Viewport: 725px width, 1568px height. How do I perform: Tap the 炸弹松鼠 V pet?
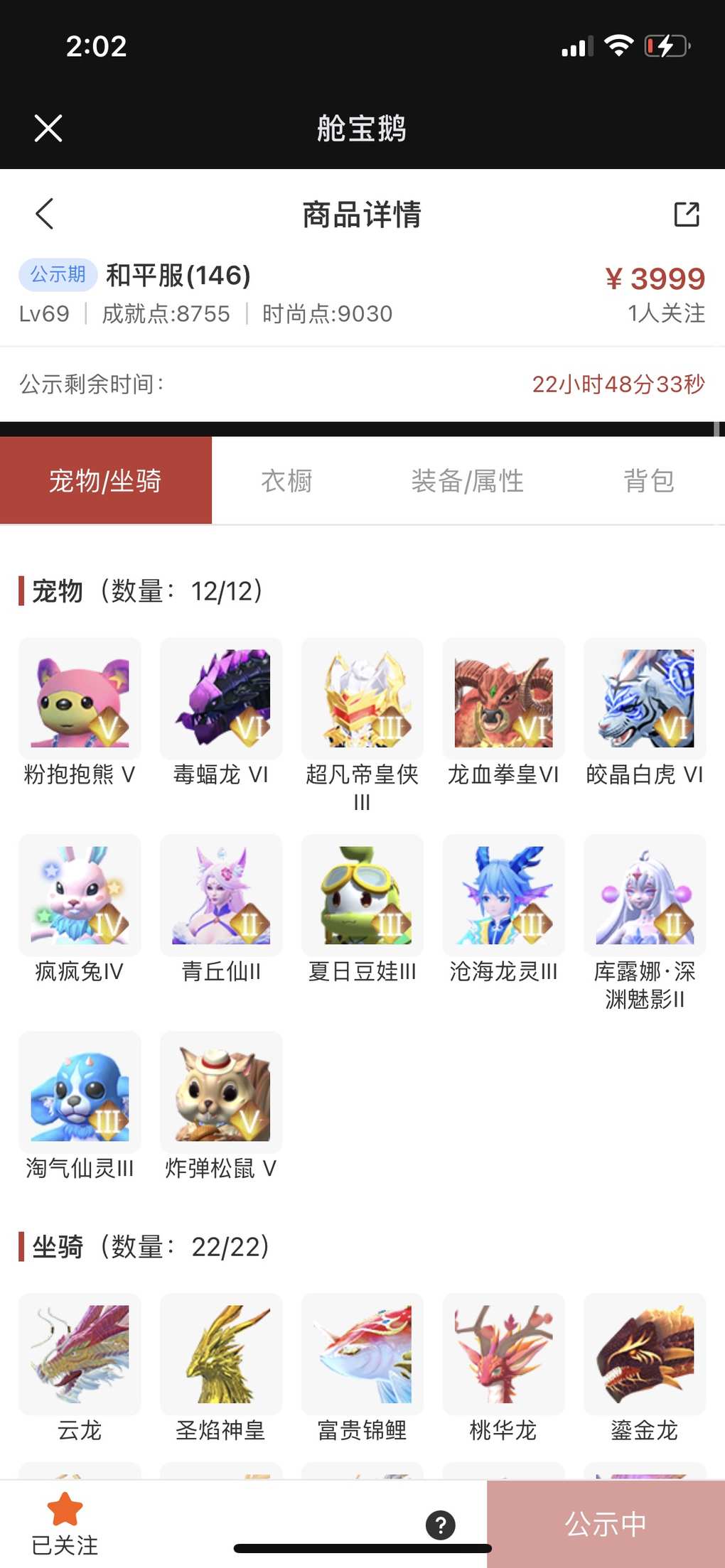221,1092
